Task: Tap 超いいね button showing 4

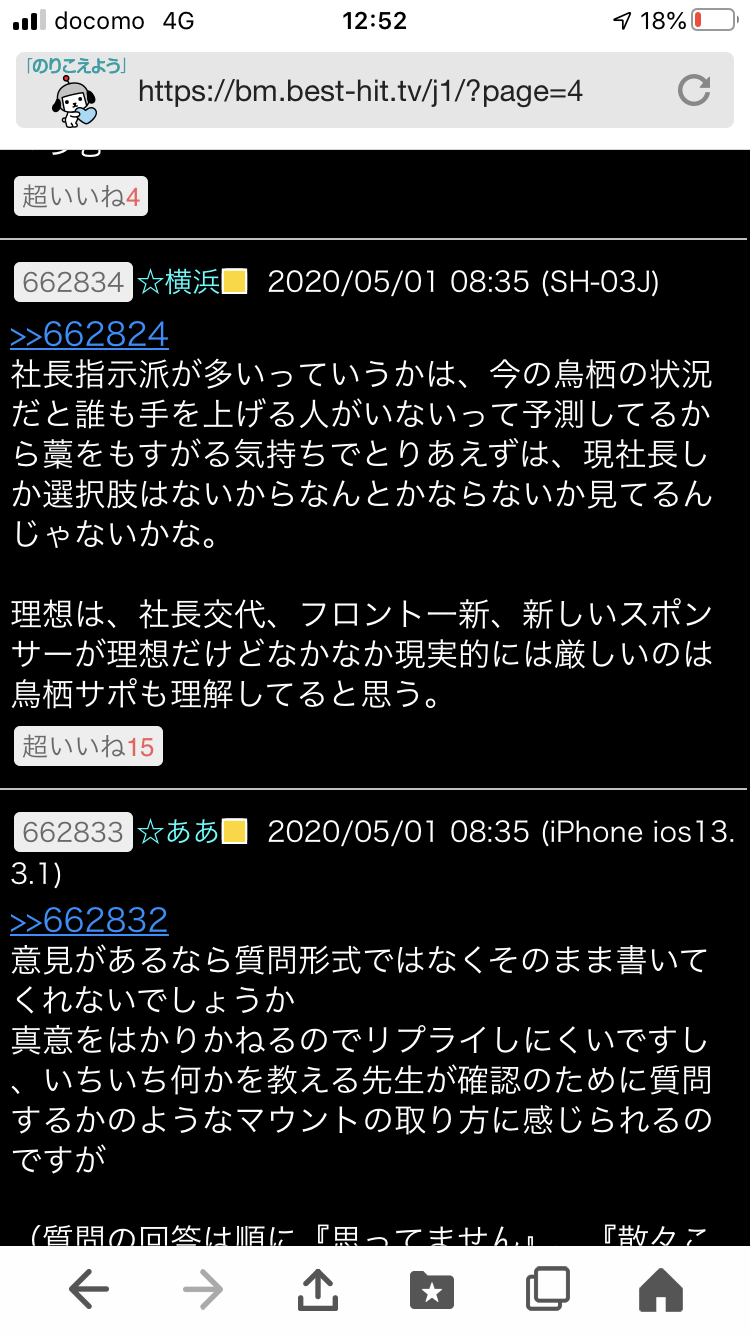Action: coord(80,197)
